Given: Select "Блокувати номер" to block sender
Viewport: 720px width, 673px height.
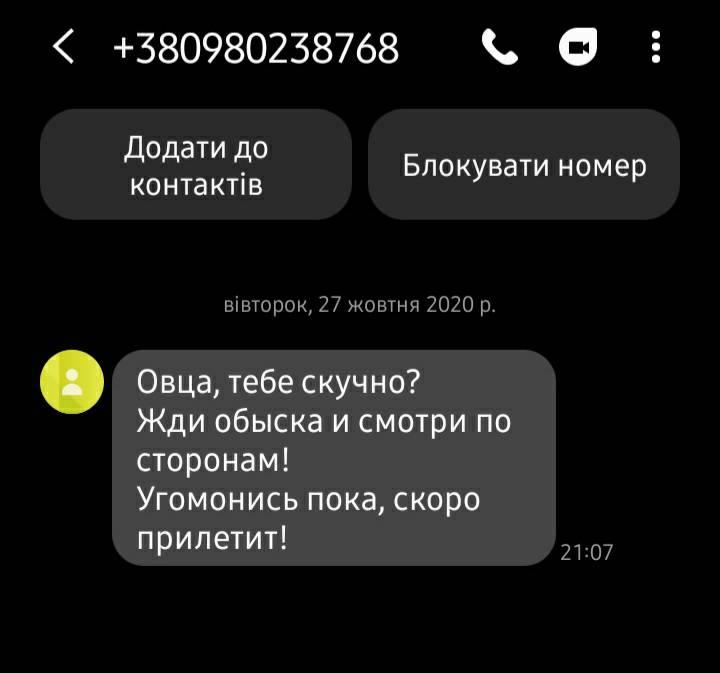Looking at the screenshot, I should click(x=524, y=165).
